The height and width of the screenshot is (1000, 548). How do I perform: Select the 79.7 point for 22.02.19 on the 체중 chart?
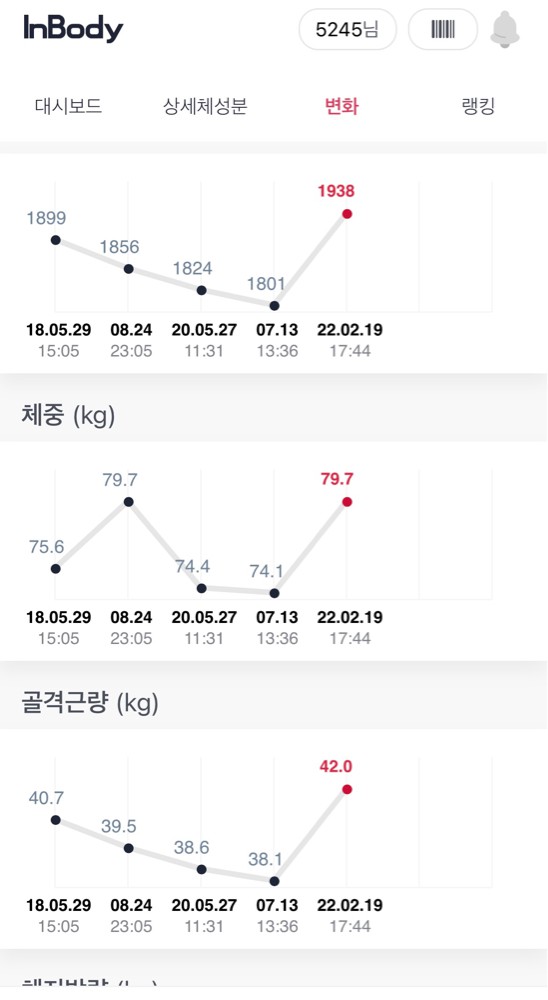(x=347, y=502)
